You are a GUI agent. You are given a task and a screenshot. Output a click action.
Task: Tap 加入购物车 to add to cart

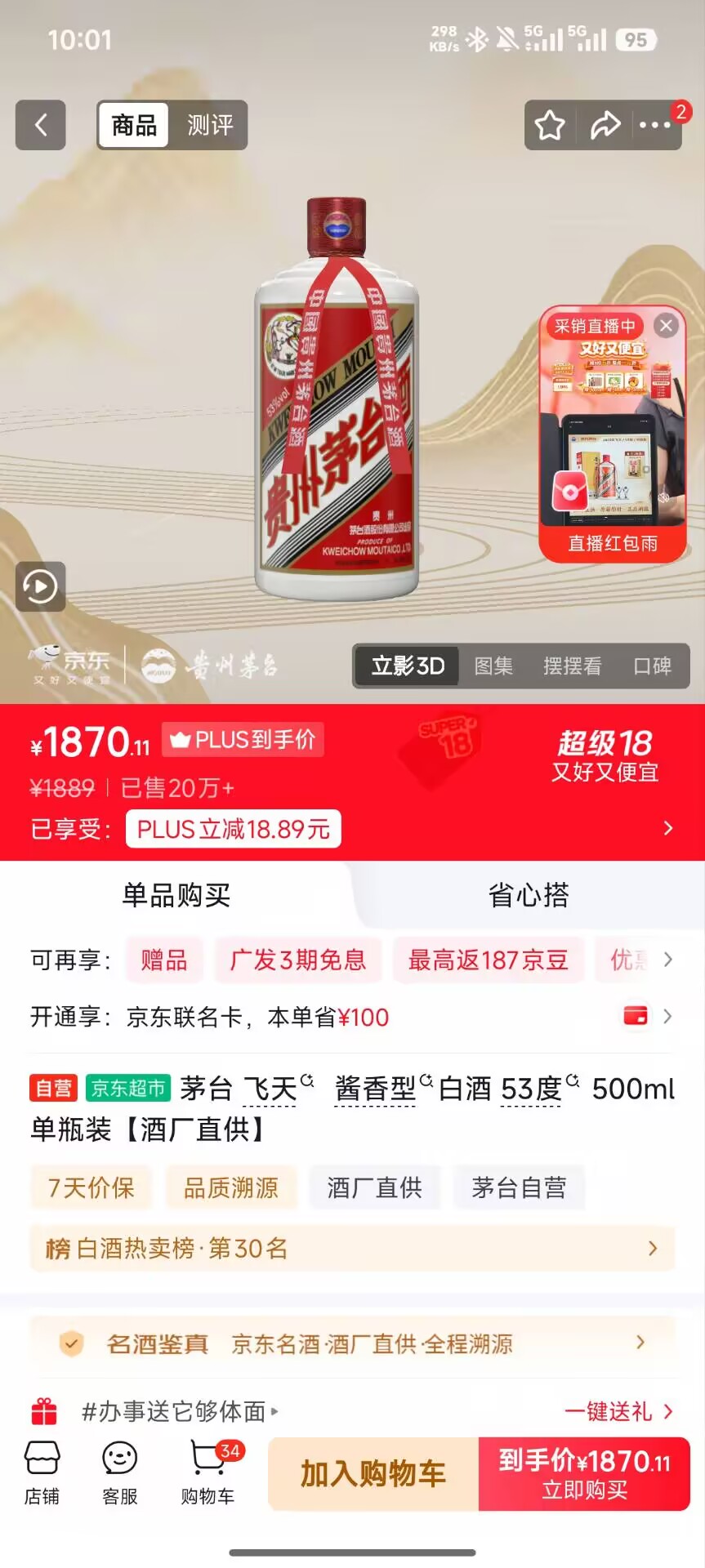[x=373, y=1474]
